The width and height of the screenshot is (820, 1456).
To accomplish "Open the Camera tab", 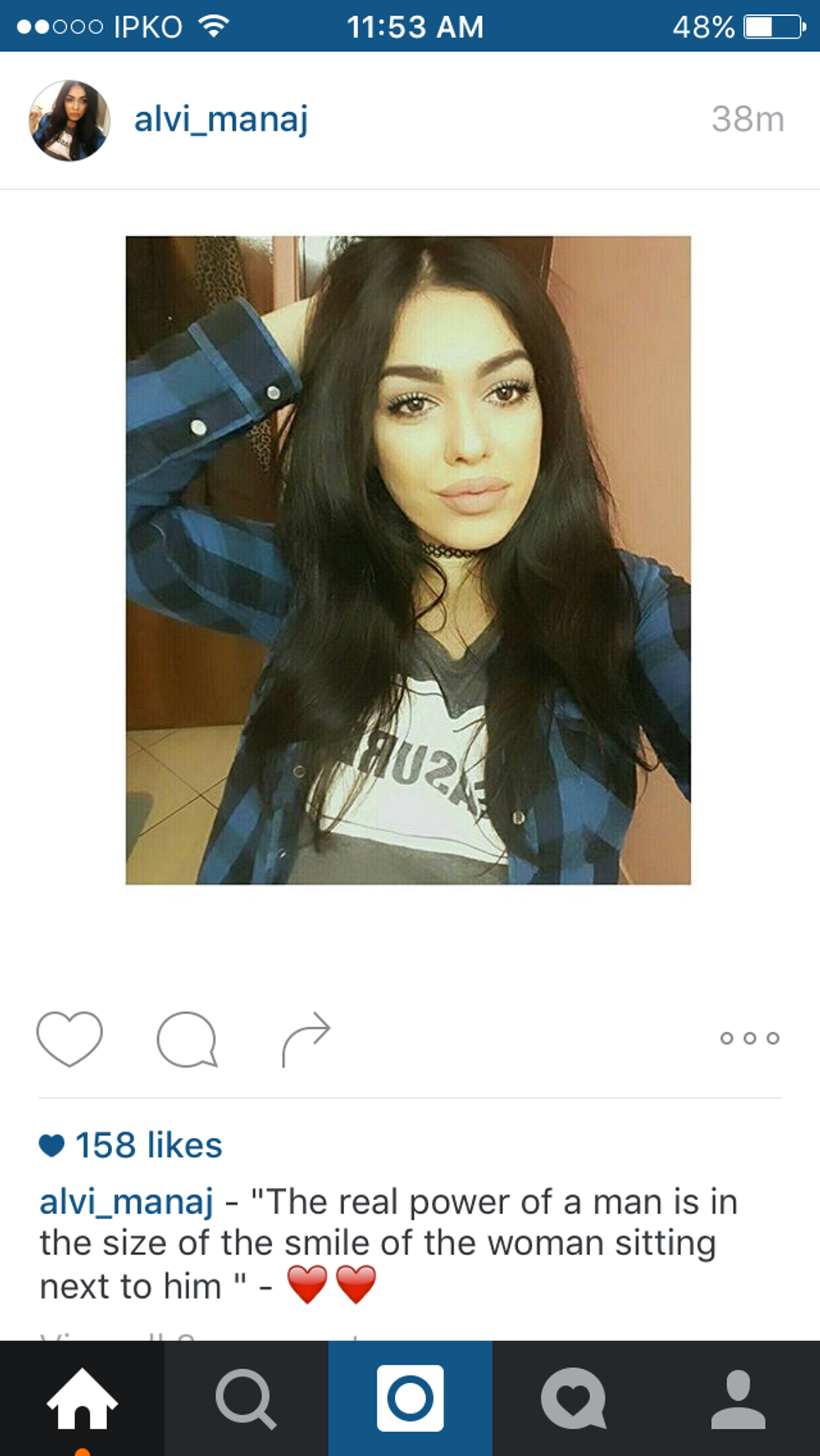I will (x=410, y=1399).
